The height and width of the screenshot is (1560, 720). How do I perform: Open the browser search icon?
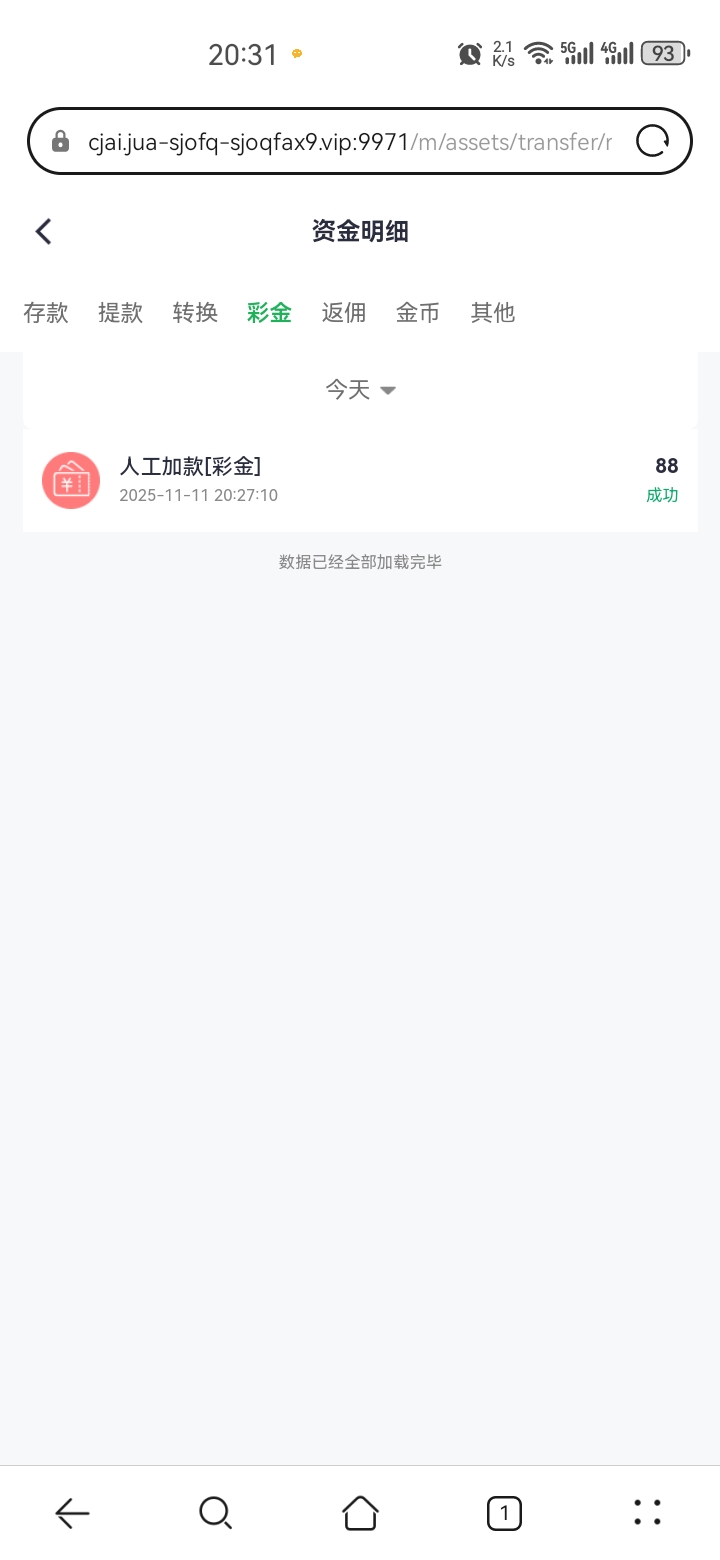(x=215, y=1513)
